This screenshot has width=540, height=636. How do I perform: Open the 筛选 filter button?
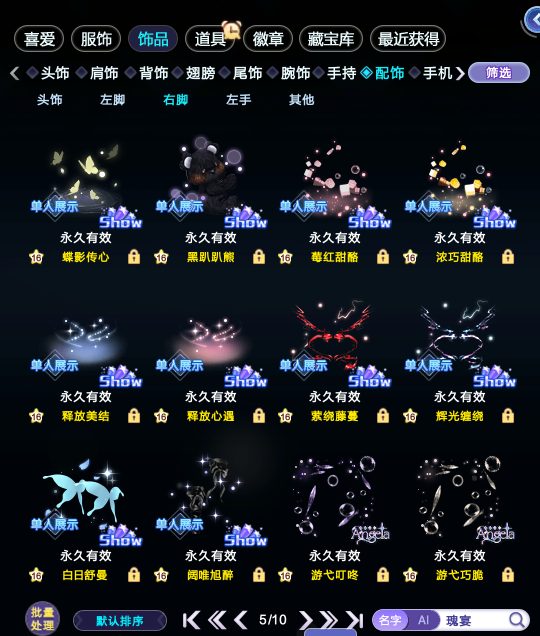pos(499,73)
